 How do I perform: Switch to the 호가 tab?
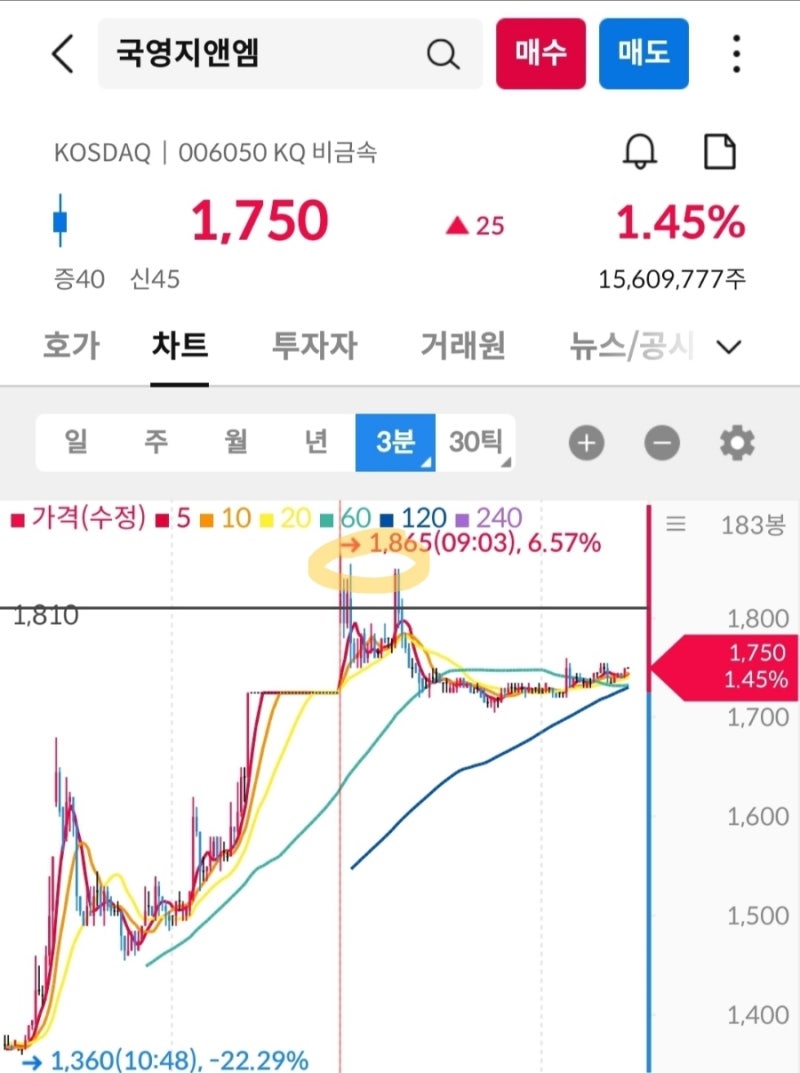[x=72, y=345]
